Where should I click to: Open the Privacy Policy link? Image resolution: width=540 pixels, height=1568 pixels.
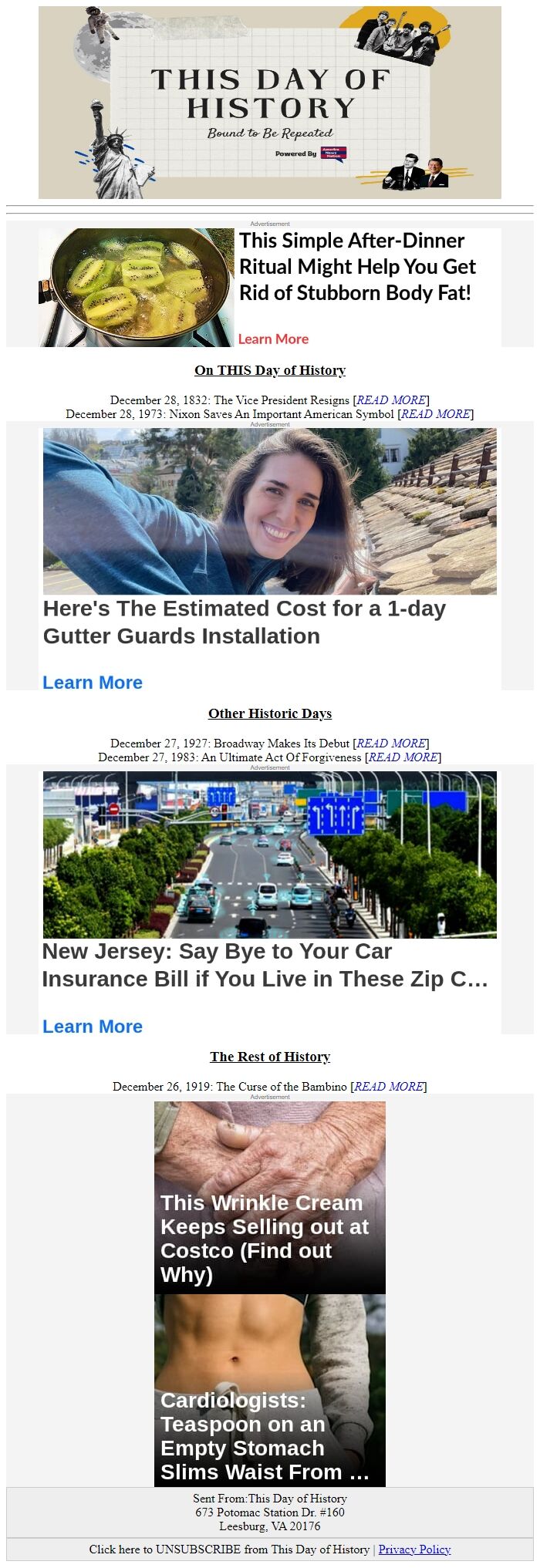pos(414,1549)
